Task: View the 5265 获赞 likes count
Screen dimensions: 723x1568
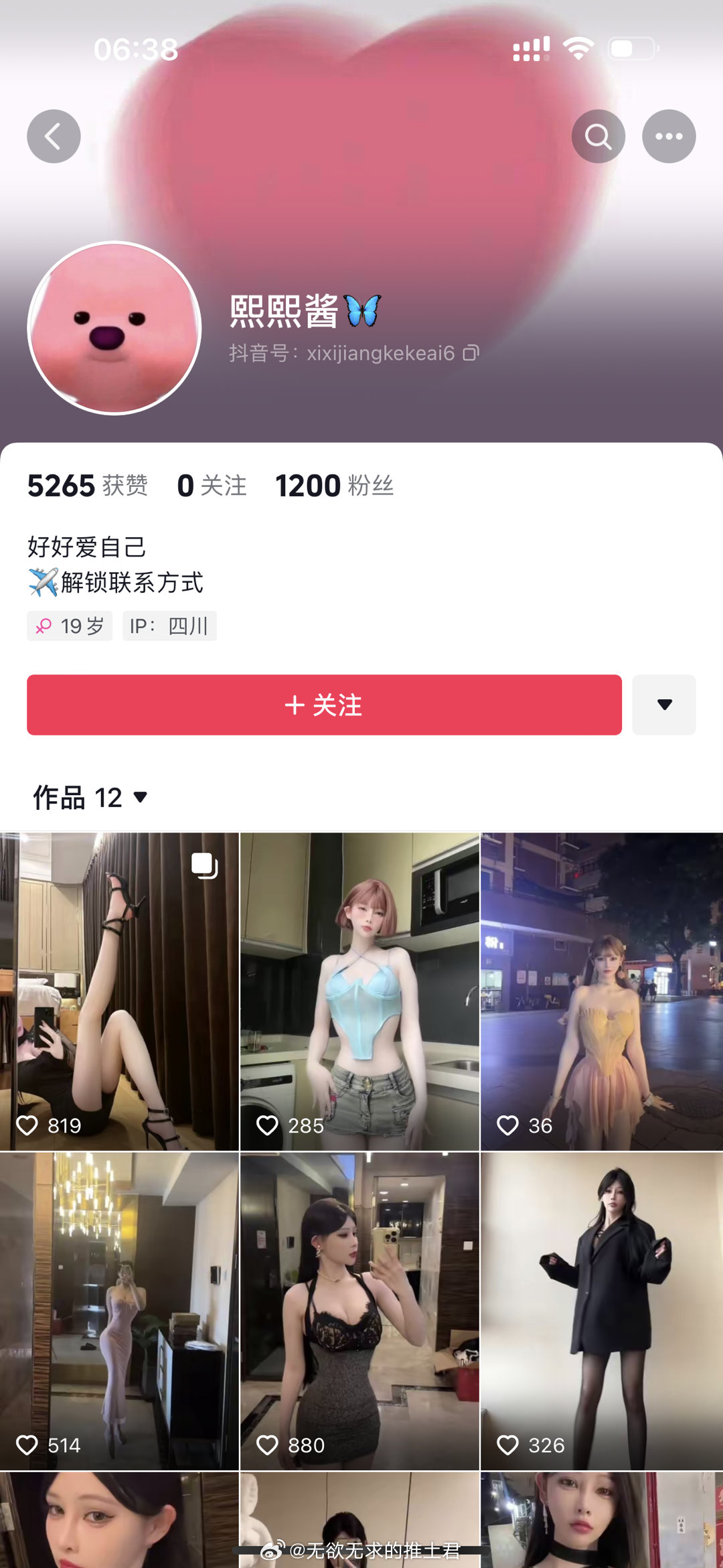Action: pyautogui.click(x=87, y=486)
